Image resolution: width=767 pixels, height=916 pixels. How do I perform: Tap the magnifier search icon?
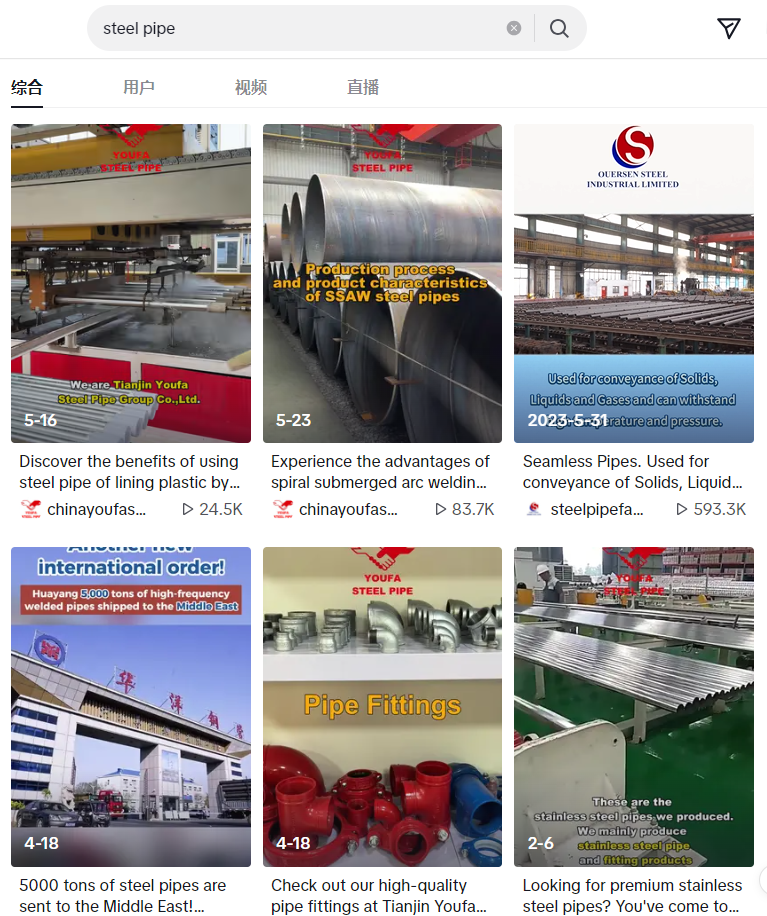559,29
